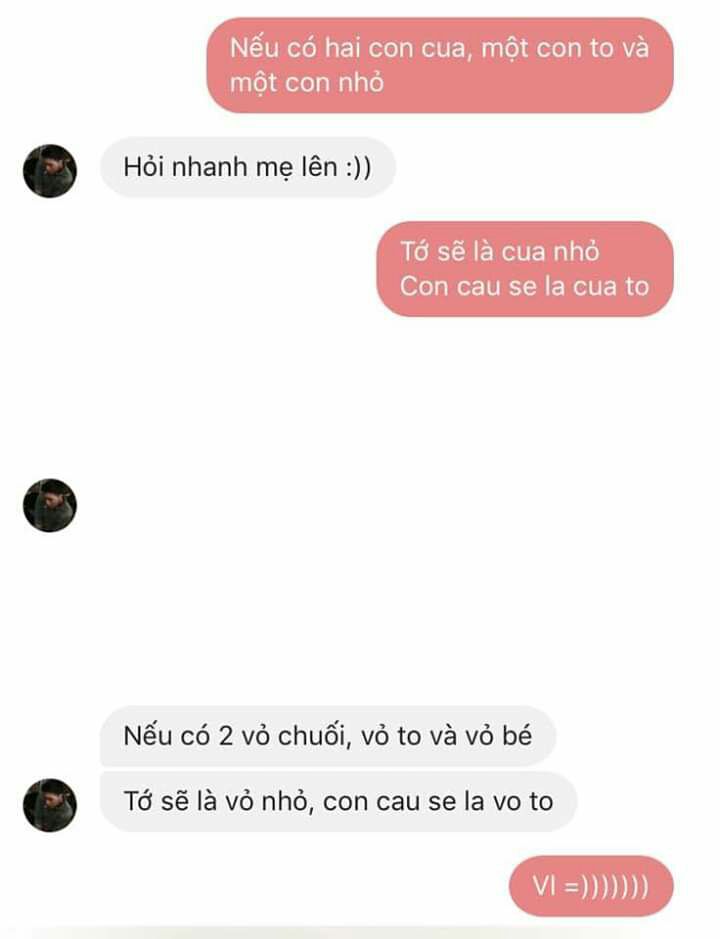The height and width of the screenshot is (939, 720).
Task: Open sender's avatar beside "Hỏi nhanh mẹ lên"
Action: coord(50,171)
